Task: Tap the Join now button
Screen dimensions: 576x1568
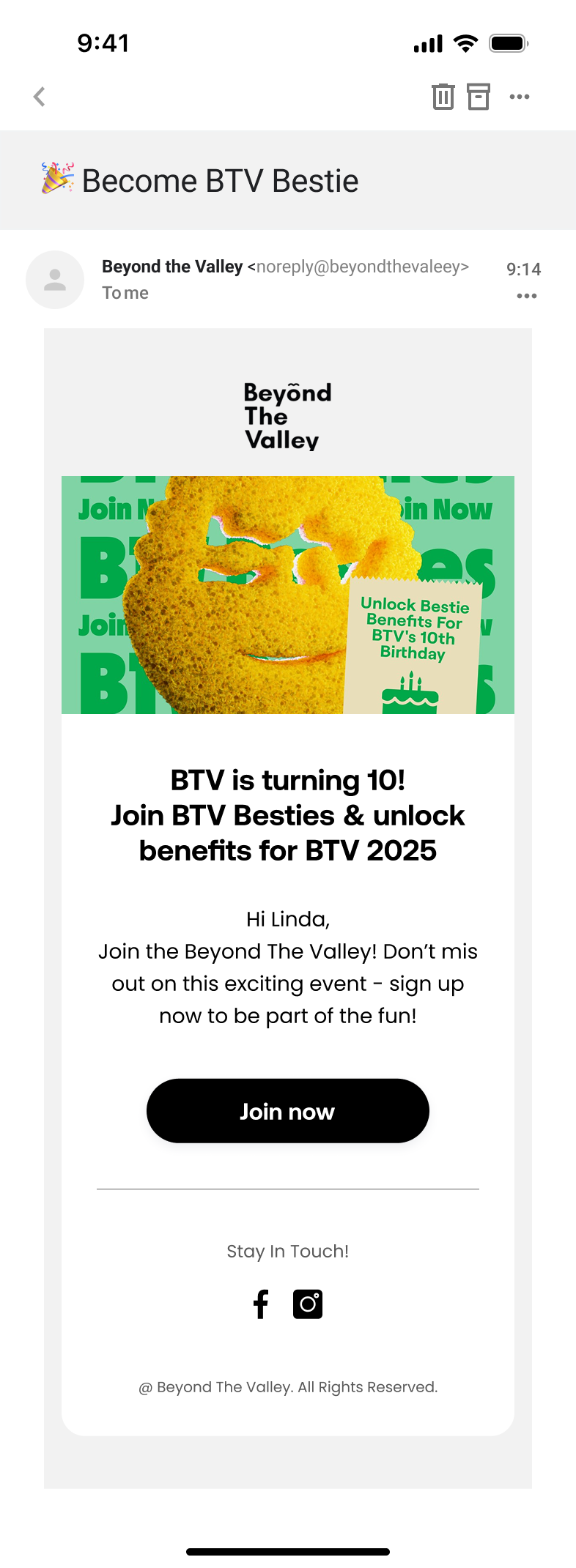Action: (287, 1110)
